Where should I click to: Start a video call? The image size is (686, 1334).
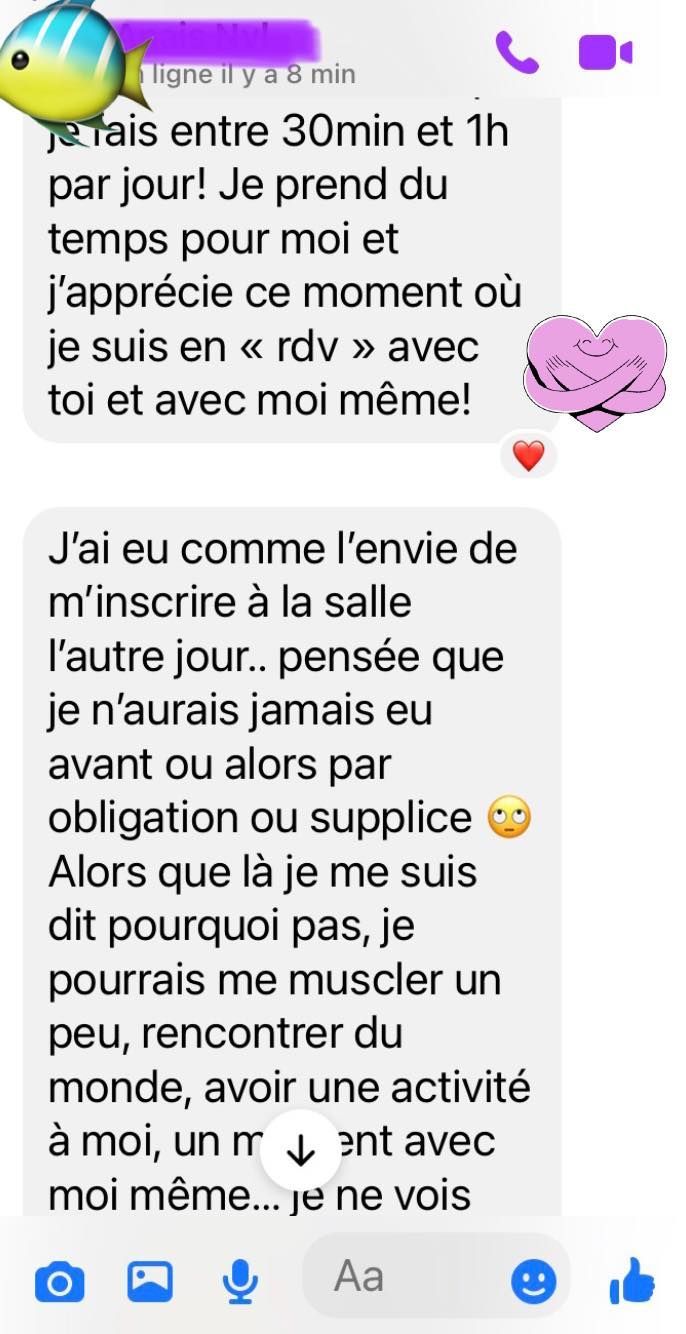[606, 51]
